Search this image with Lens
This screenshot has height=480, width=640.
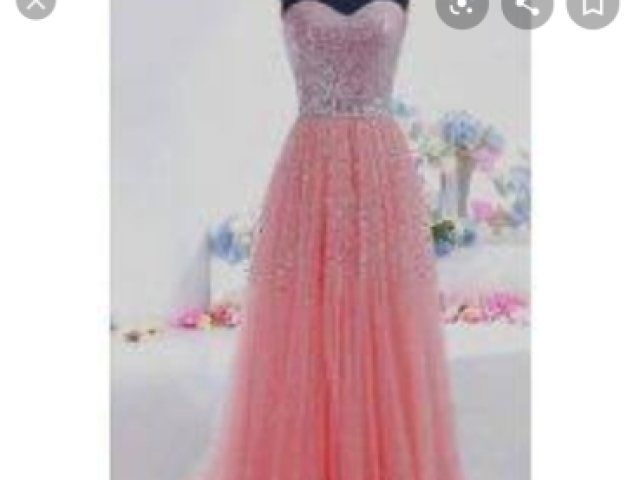click(x=461, y=6)
